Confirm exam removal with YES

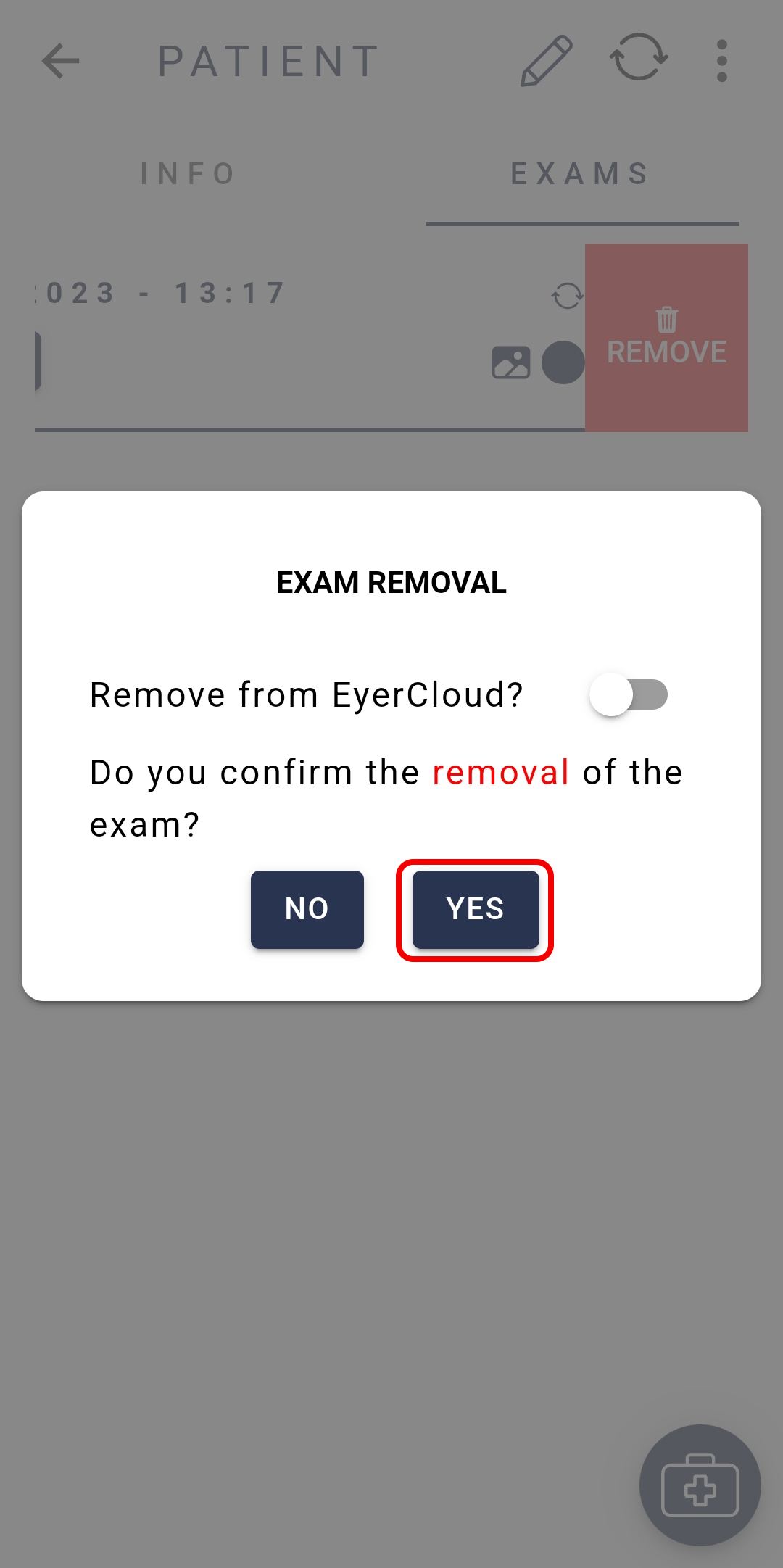476,909
